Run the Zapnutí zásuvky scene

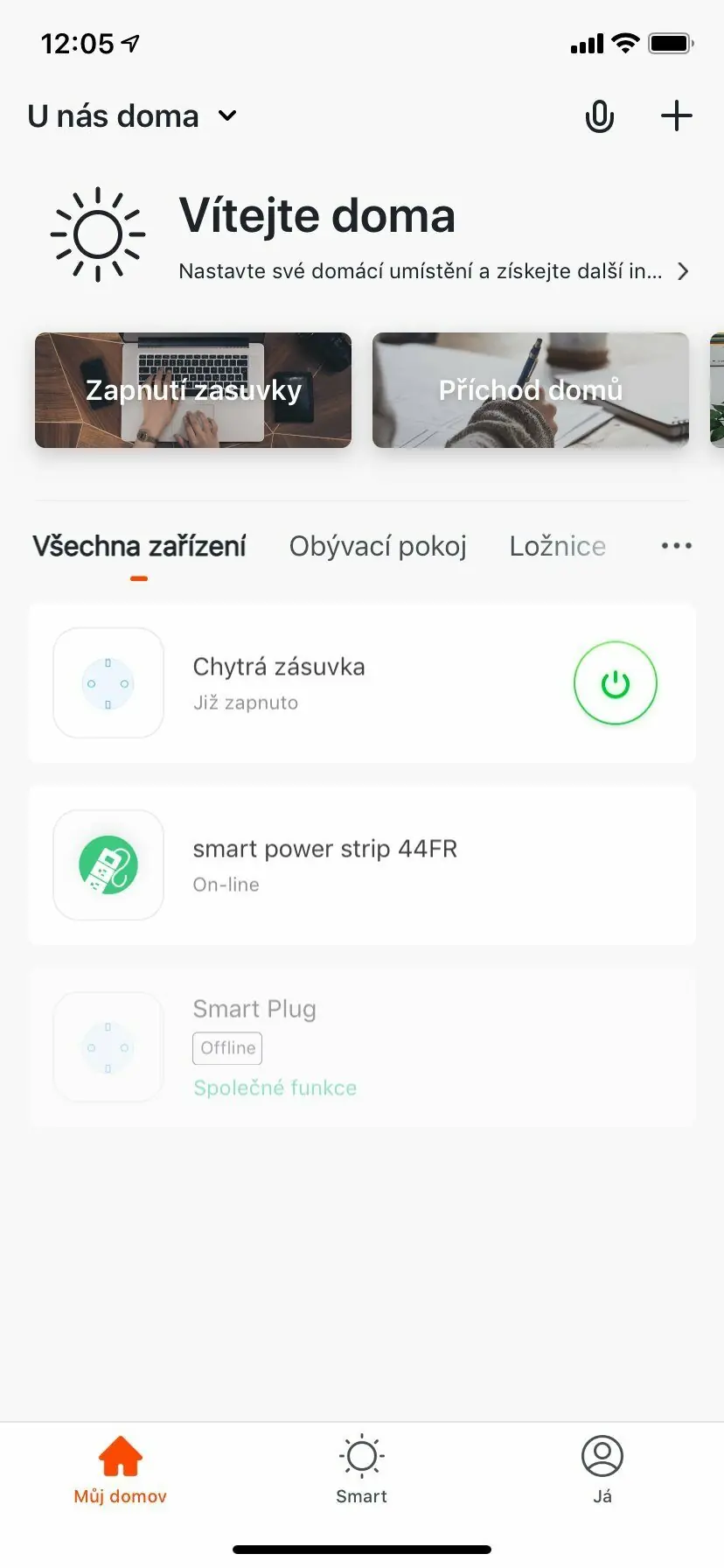point(192,390)
